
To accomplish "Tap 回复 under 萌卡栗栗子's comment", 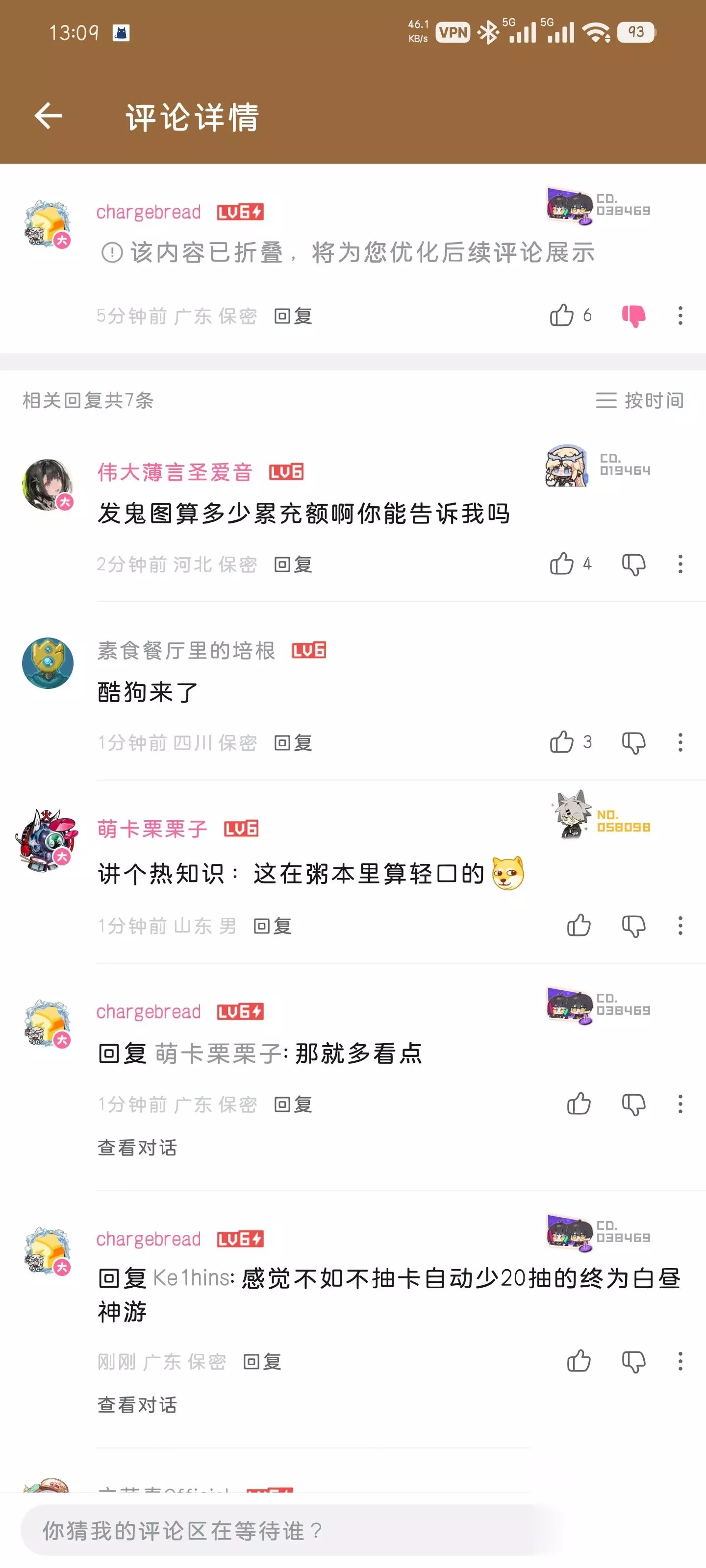I will 272,926.
